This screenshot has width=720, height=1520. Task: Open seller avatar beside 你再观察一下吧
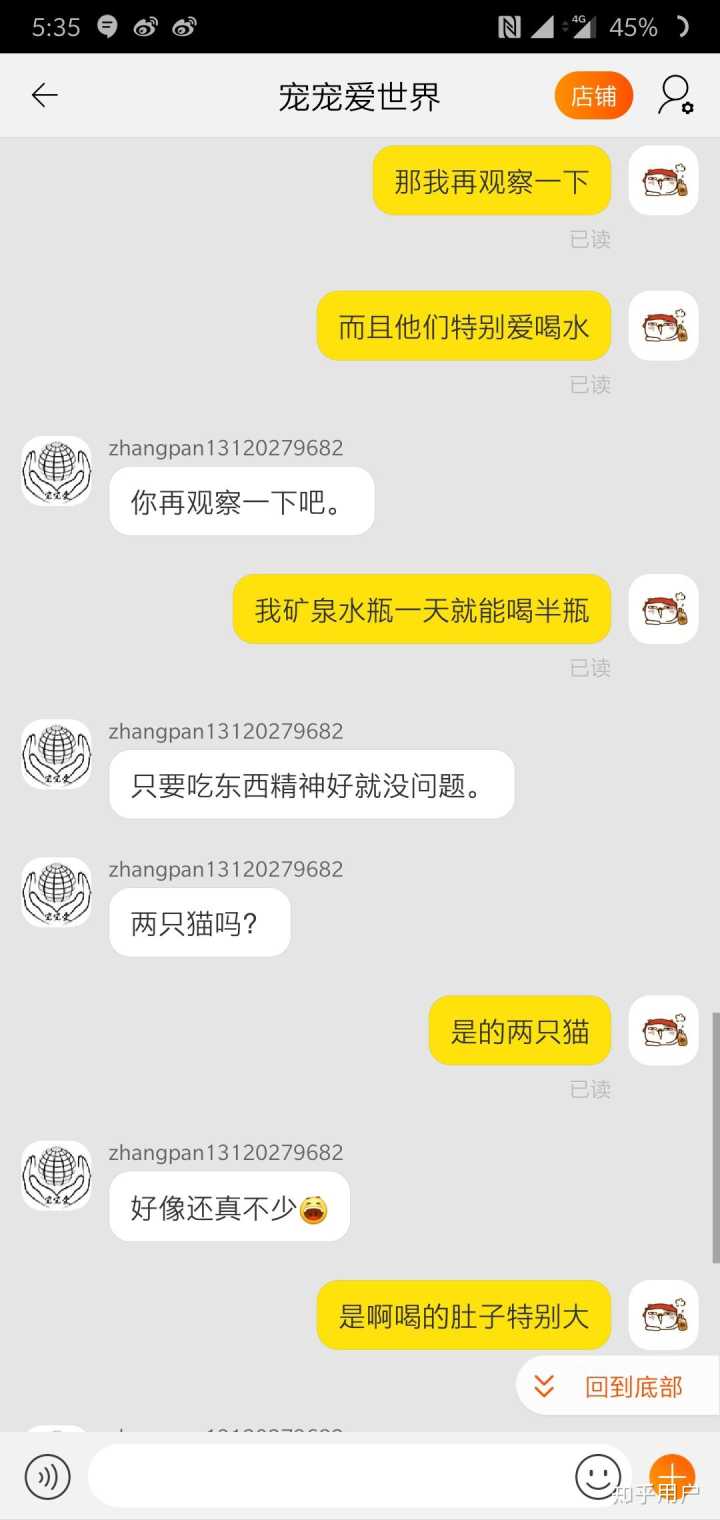(x=57, y=471)
